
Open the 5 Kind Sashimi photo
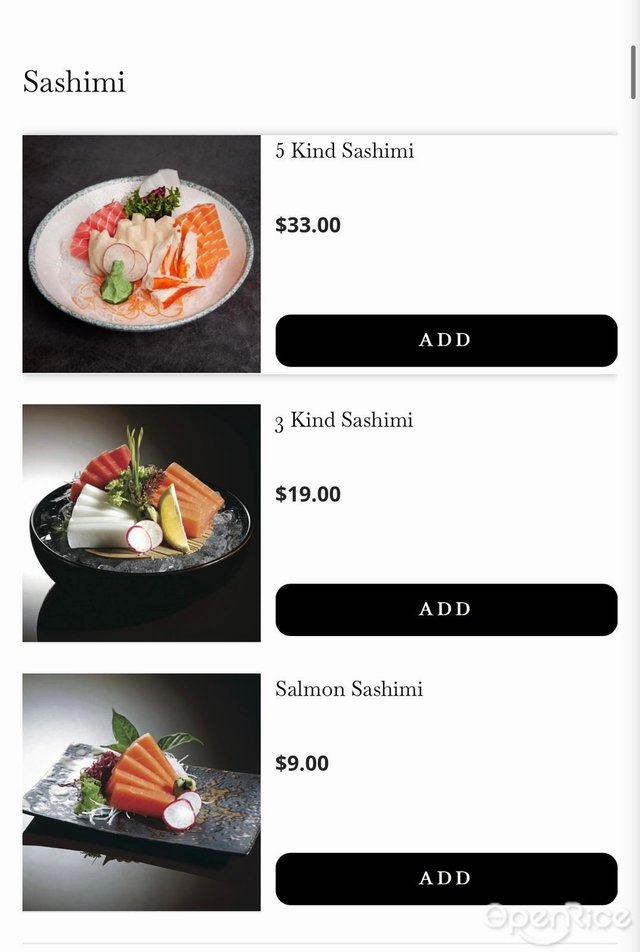[141, 254]
